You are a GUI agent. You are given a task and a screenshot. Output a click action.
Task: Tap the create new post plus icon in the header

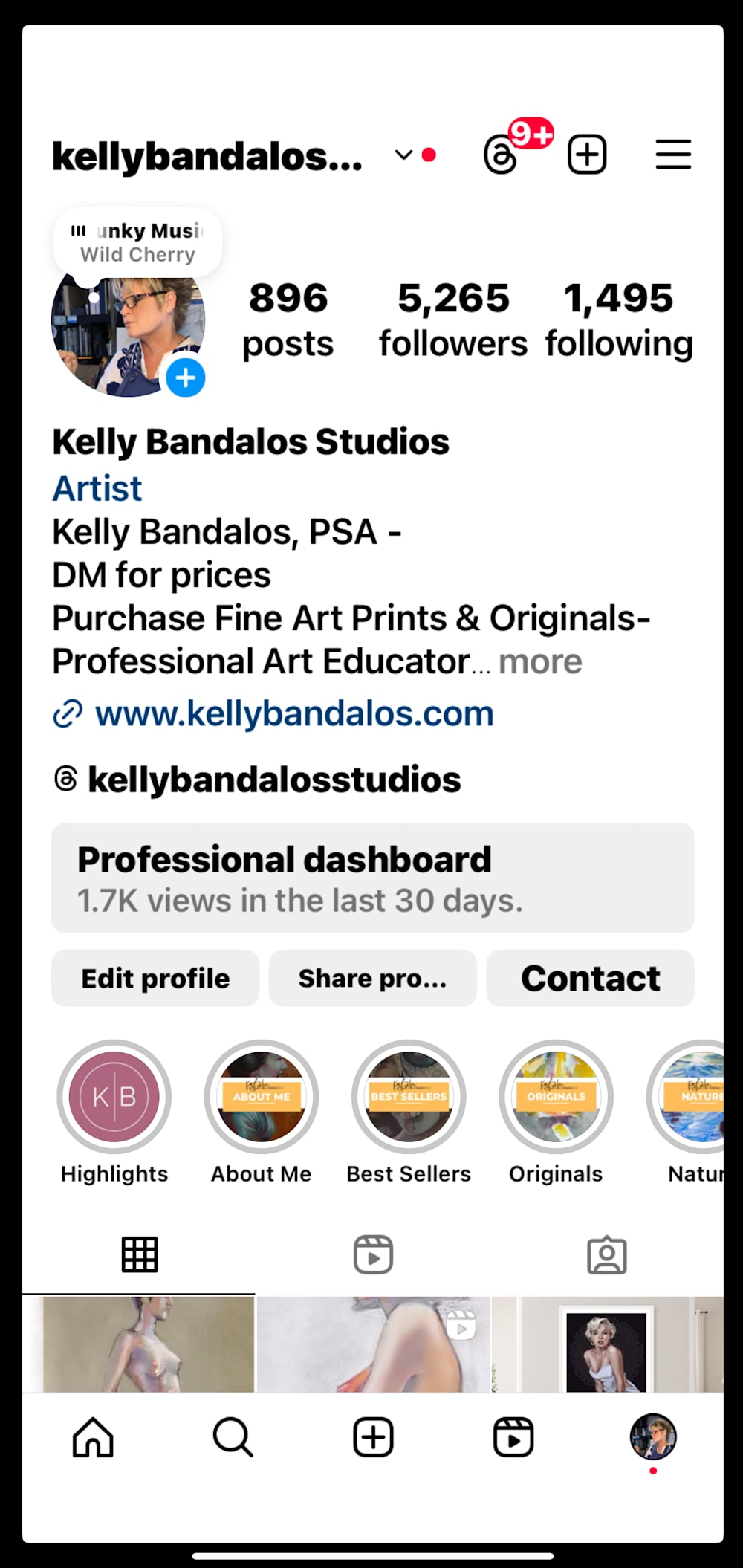(x=588, y=155)
